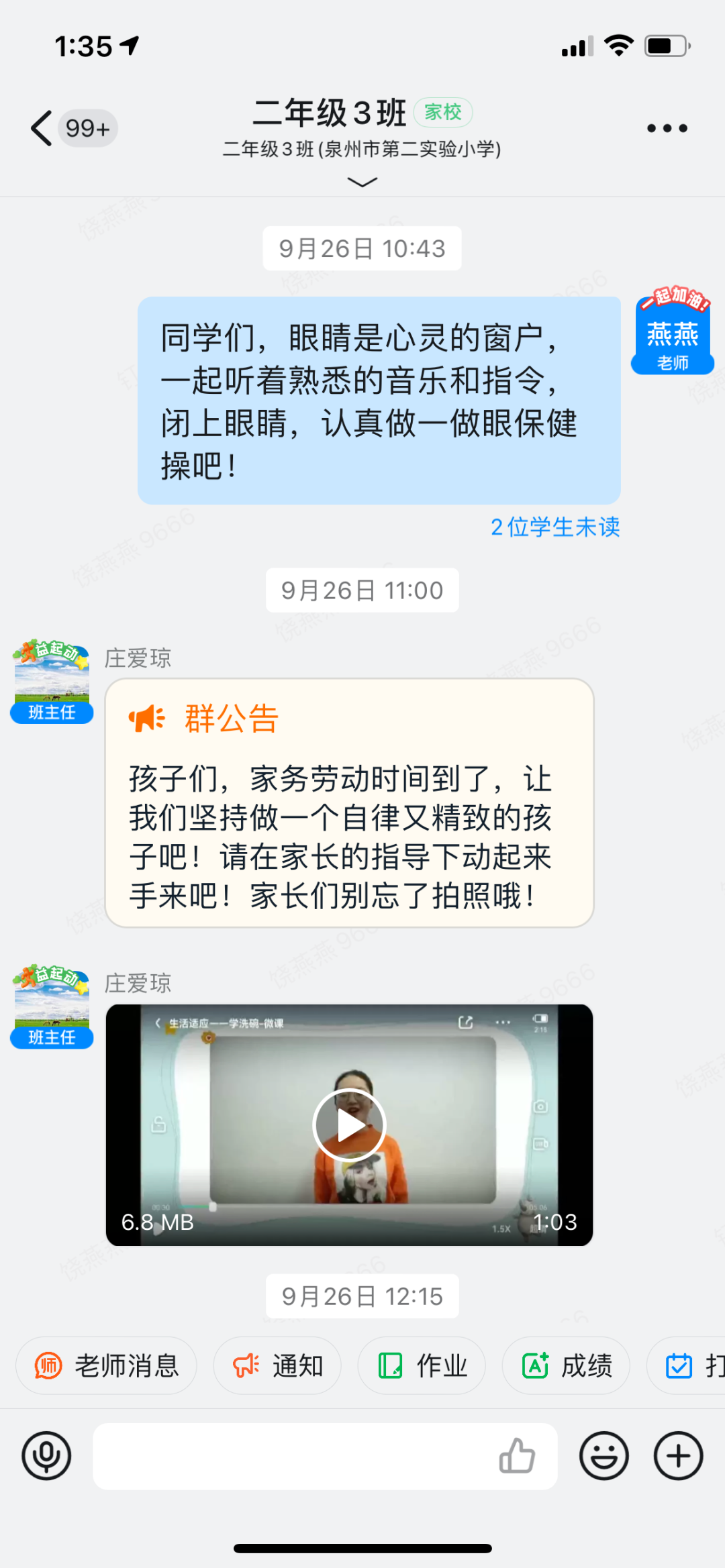Expand the group header chevron
The image size is (725, 1568).
click(x=362, y=182)
